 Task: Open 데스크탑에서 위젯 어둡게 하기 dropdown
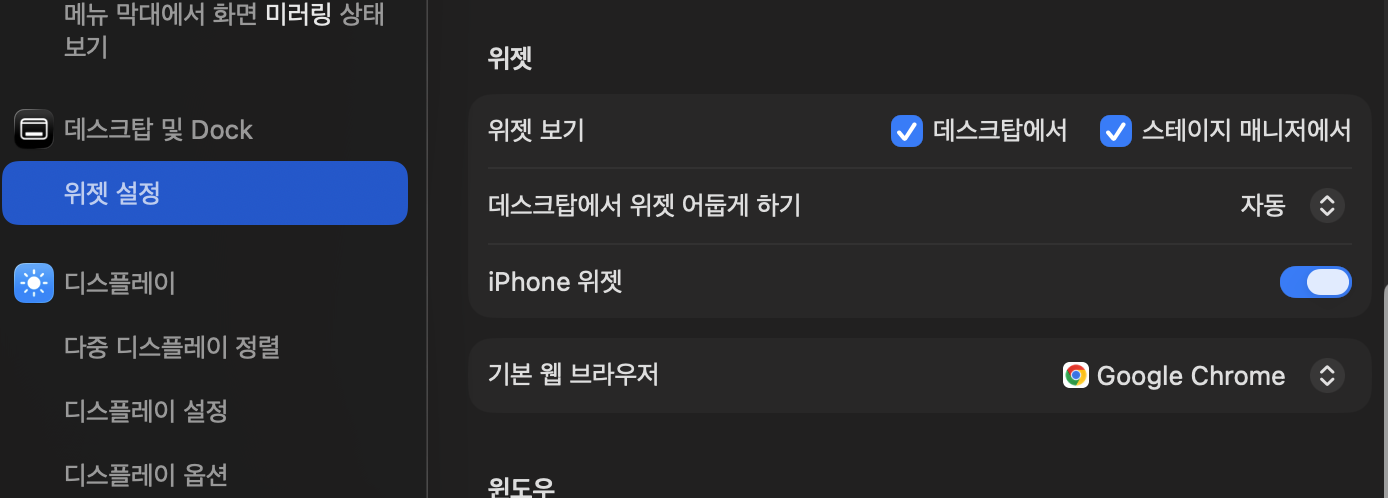1326,206
